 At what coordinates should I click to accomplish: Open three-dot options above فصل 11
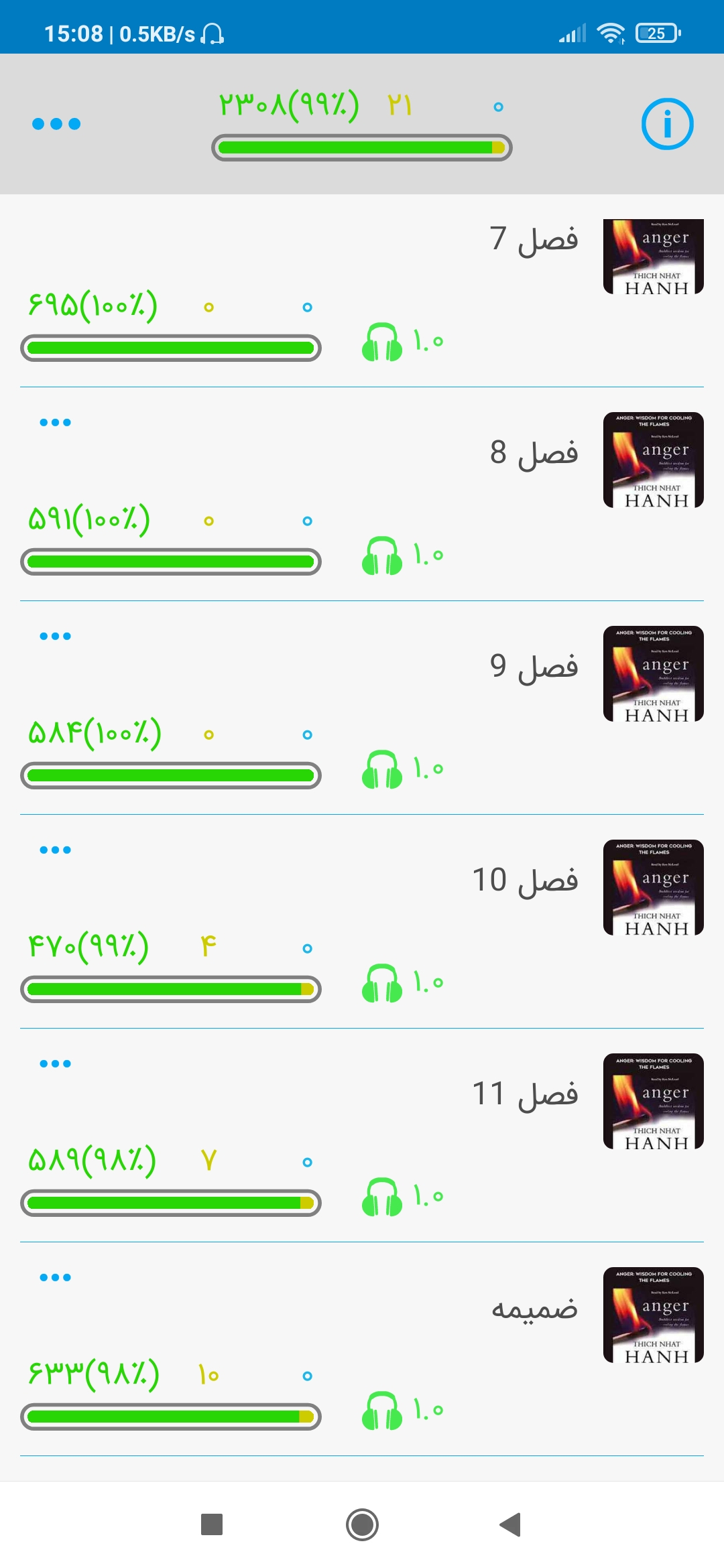55,1063
